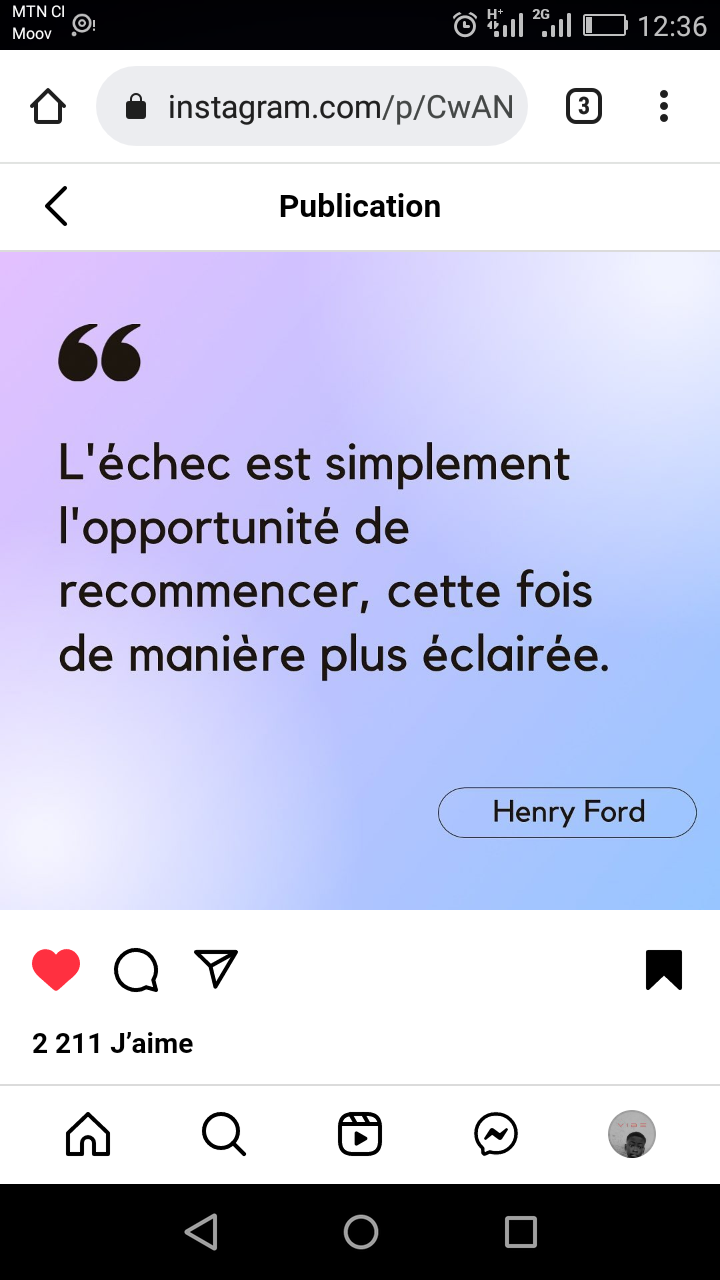Open the browser tab switcher showing 3
Screen dimensions: 720x1280
[584, 106]
